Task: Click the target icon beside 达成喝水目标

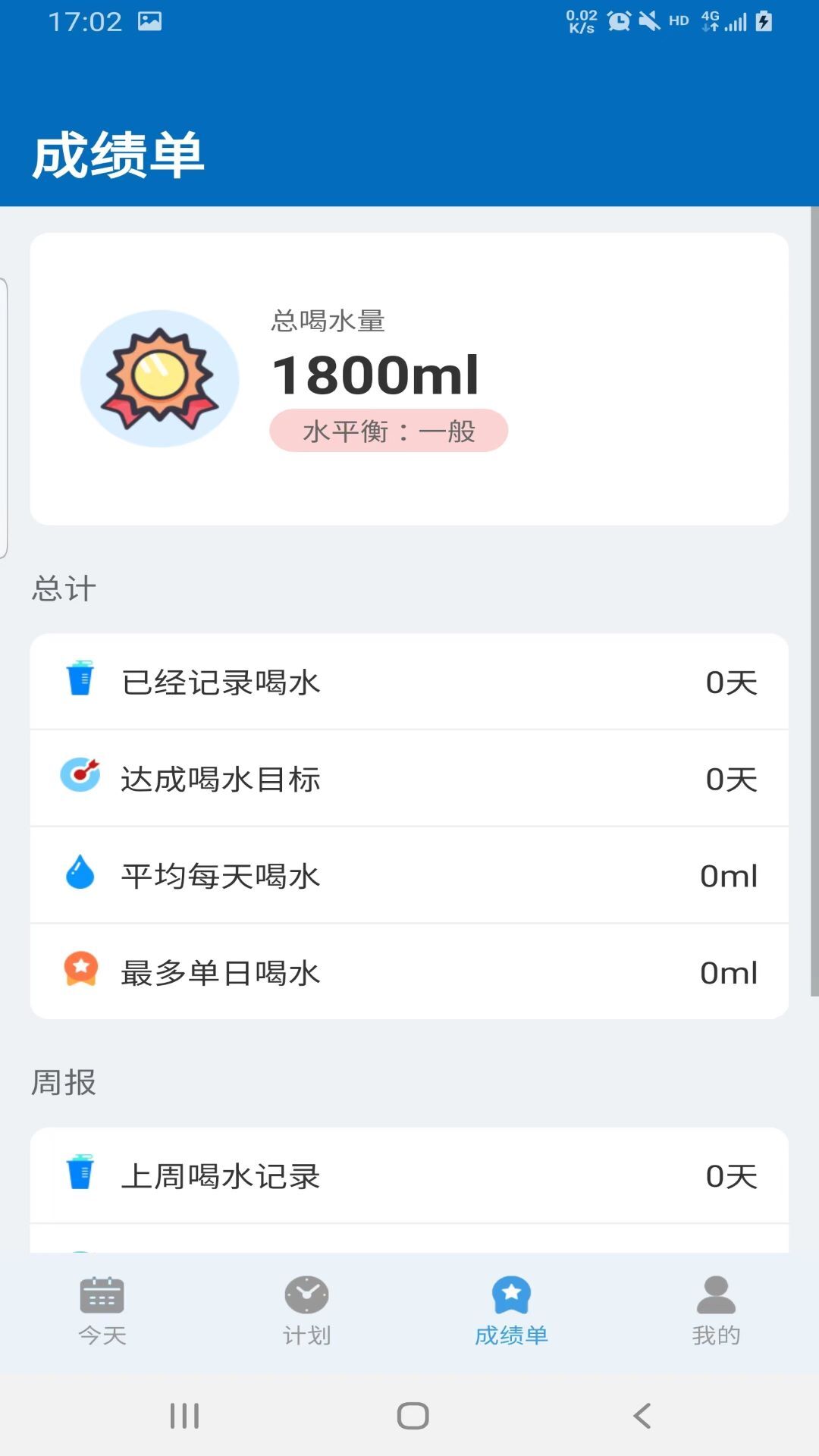Action: tap(80, 778)
